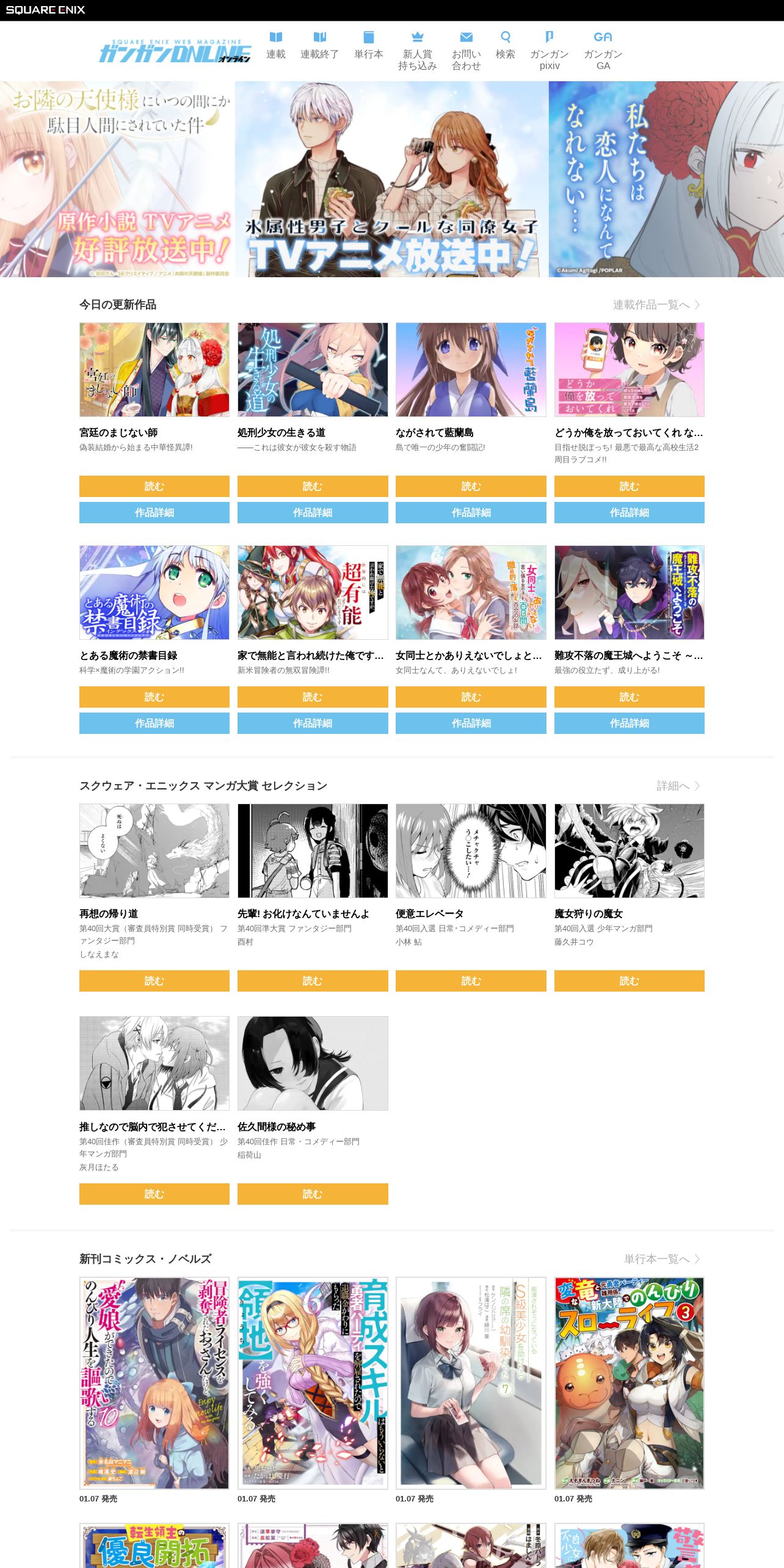This screenshot has height=1568, width=784.
Task: Open 連載作品一覧へ link
Action: 656,305
